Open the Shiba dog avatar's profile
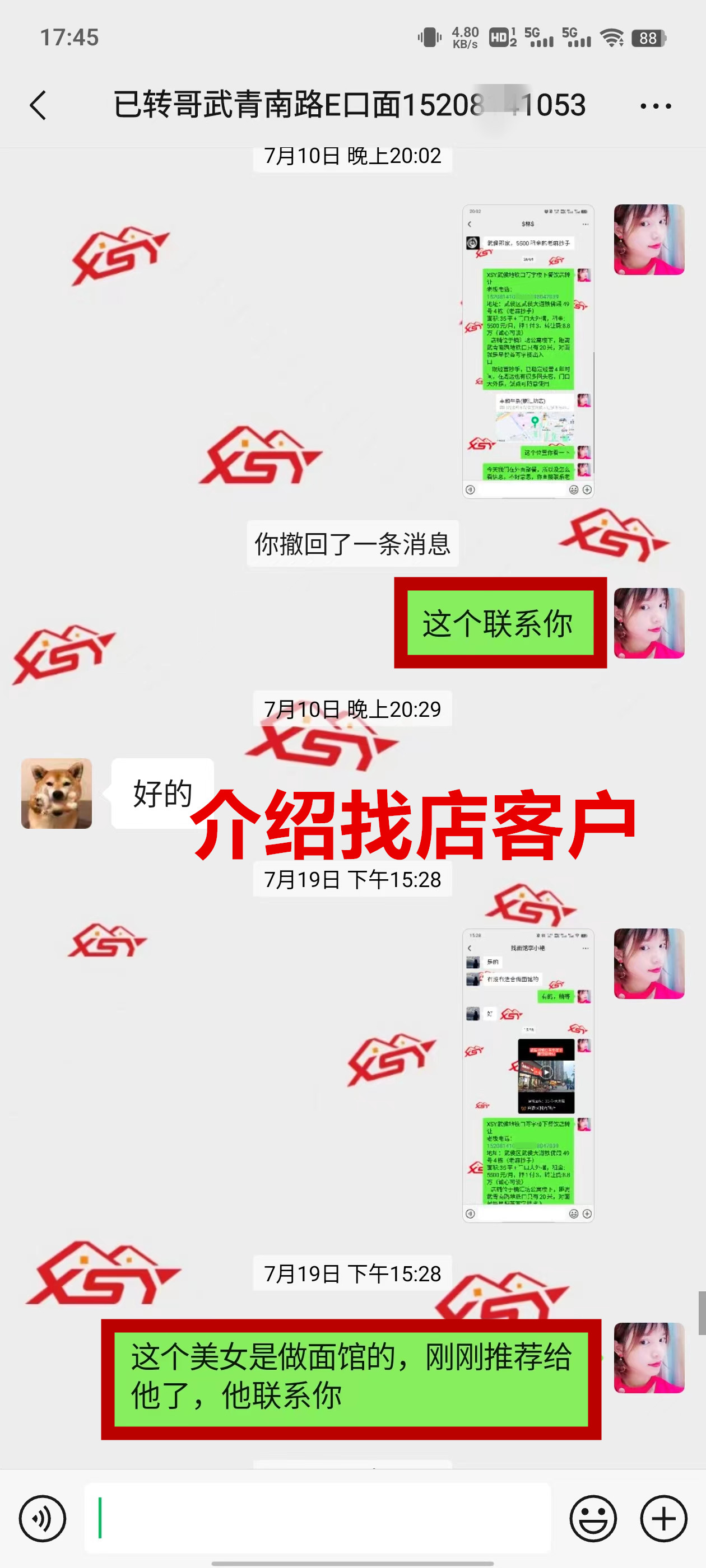Screen dimensions: 706x1568 click(56, 793)
